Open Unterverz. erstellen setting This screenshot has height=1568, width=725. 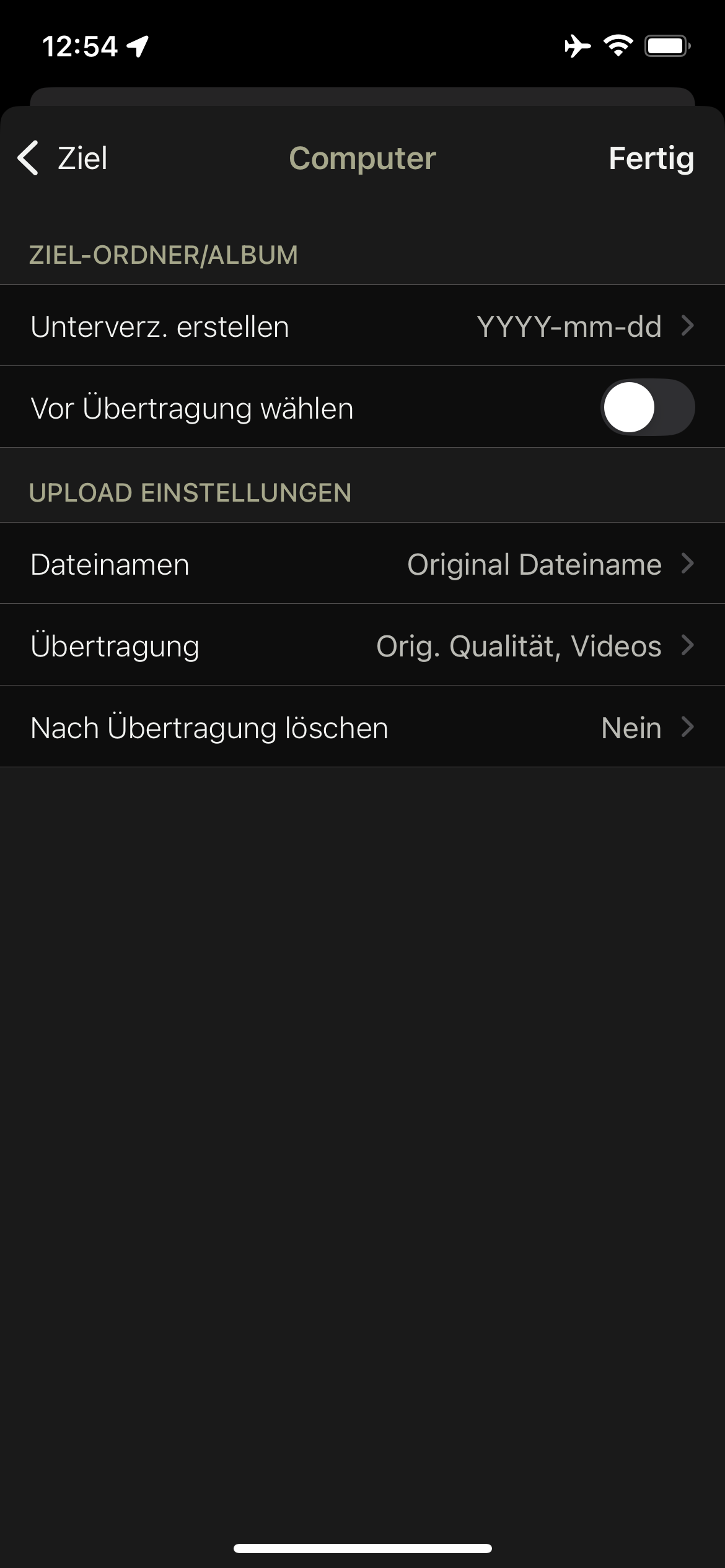362,326
